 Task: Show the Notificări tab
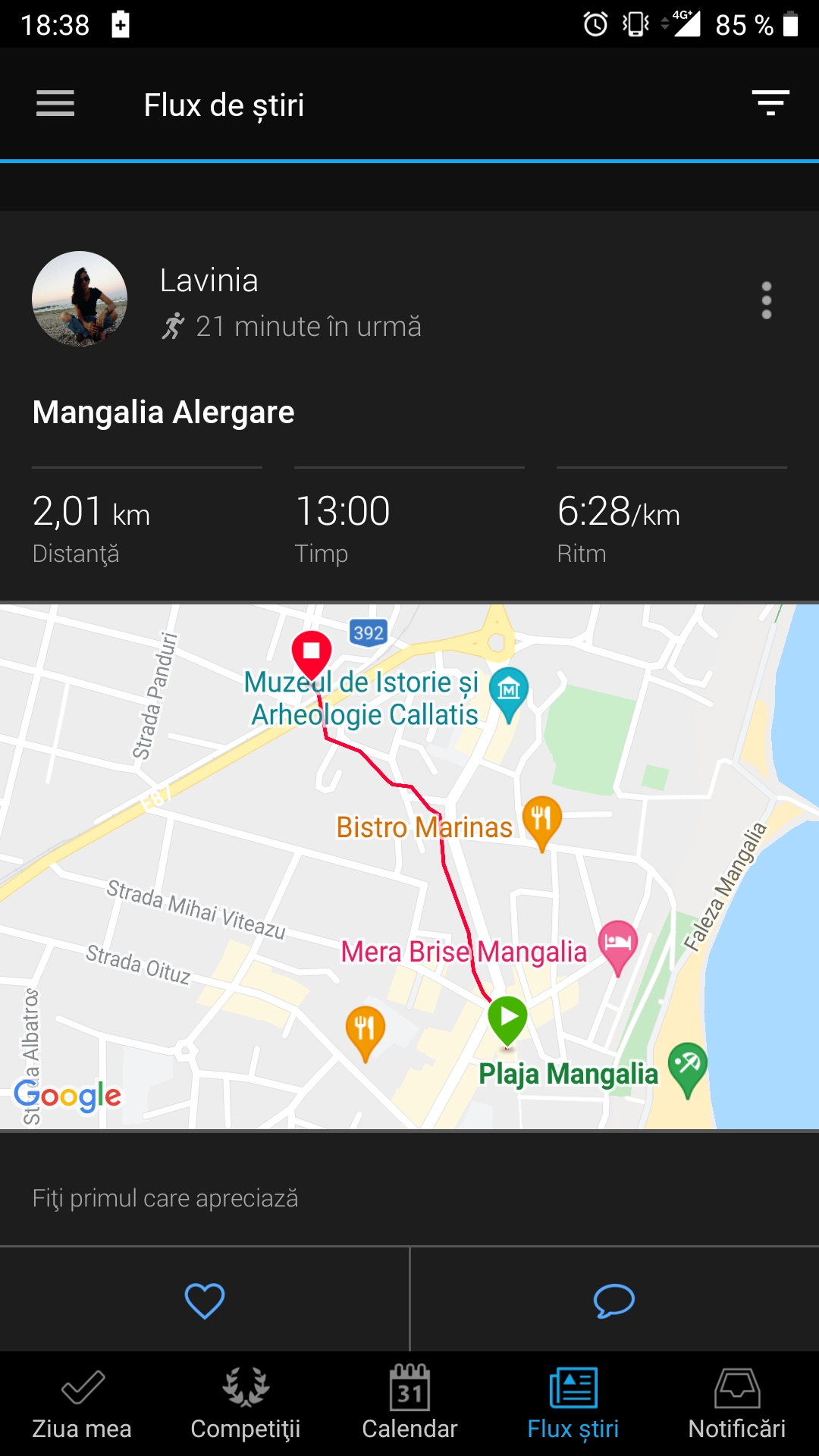click(737, 1404)
